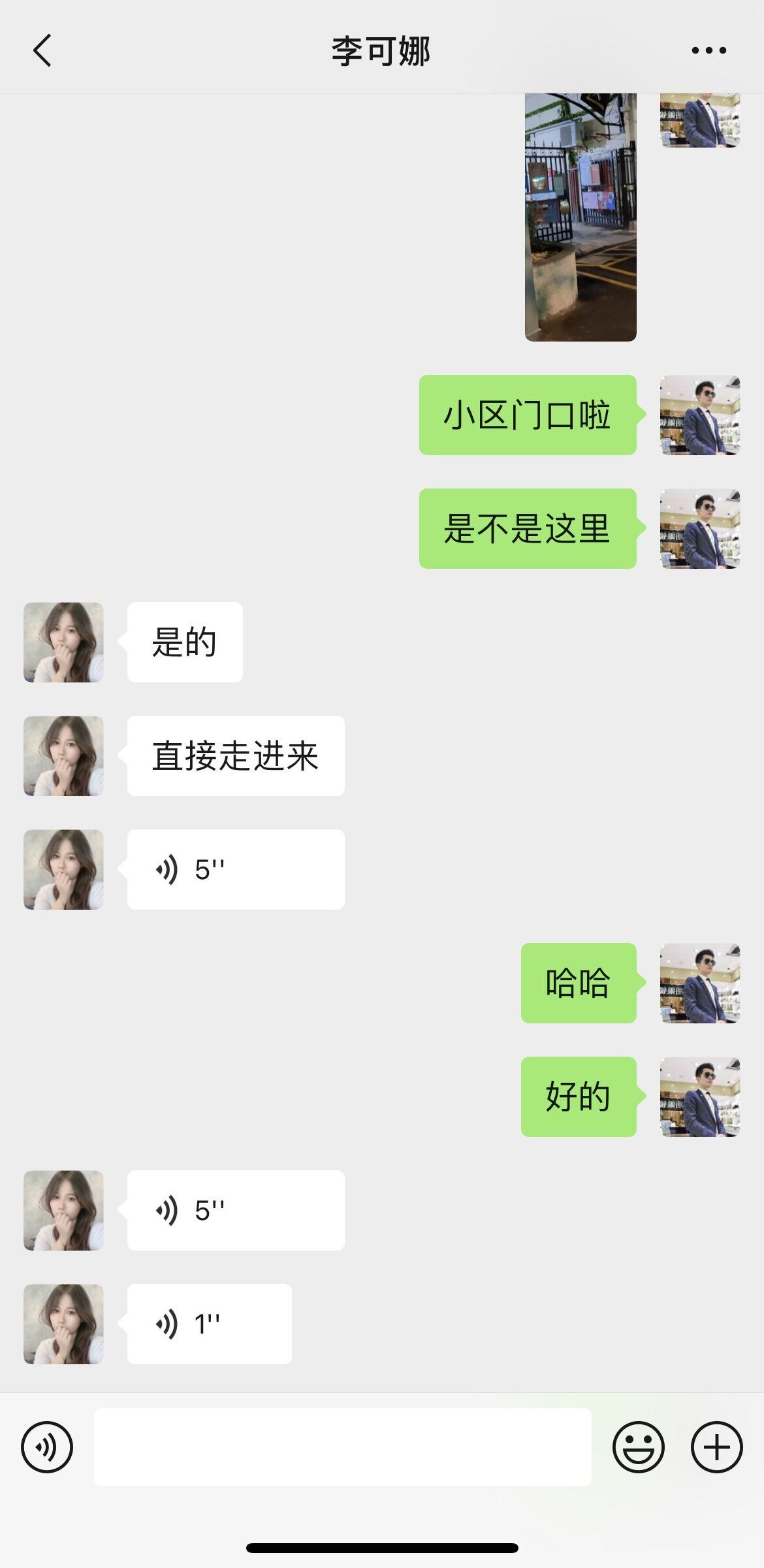Tap your own avatar beside 好的

click(699, 1097)
